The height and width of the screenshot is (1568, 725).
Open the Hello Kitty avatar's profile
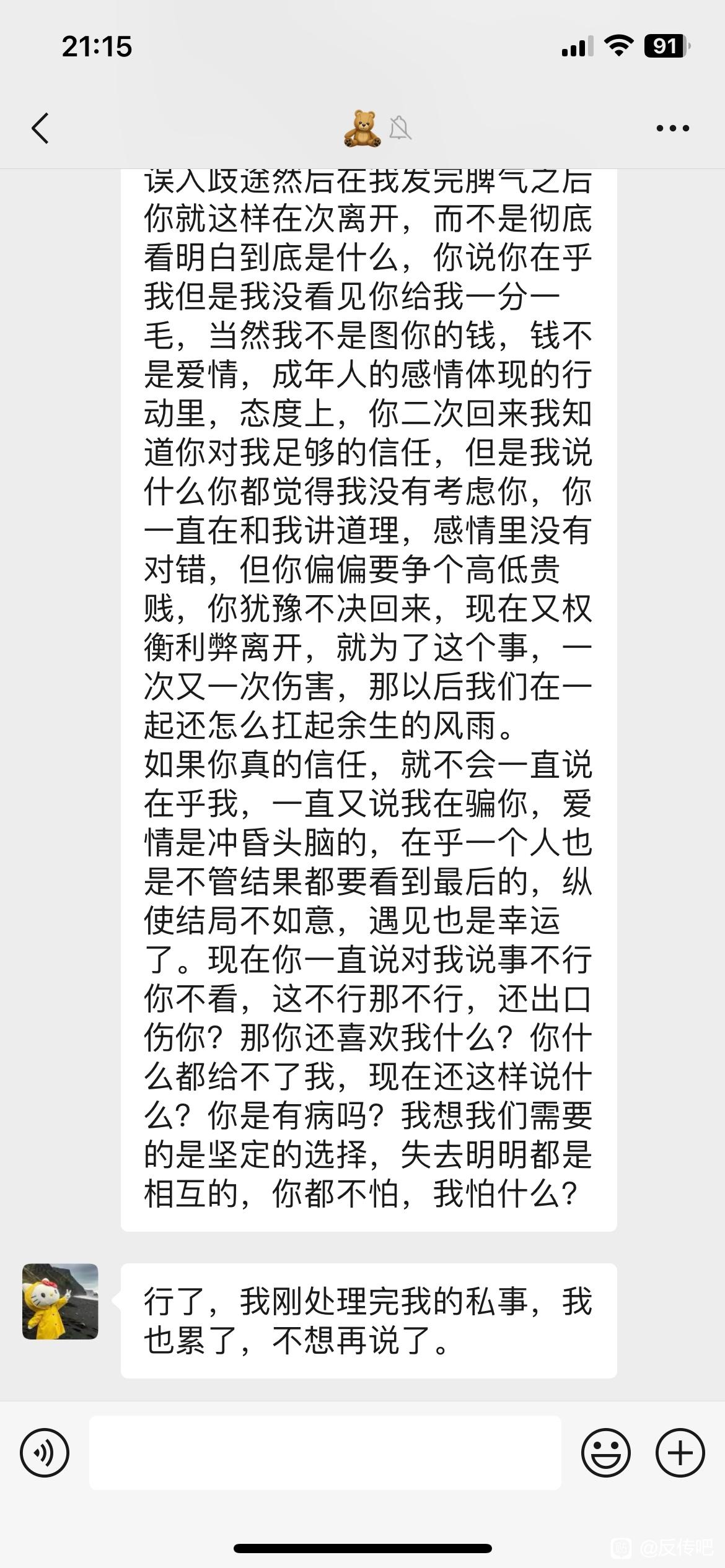click(60, 1301)
